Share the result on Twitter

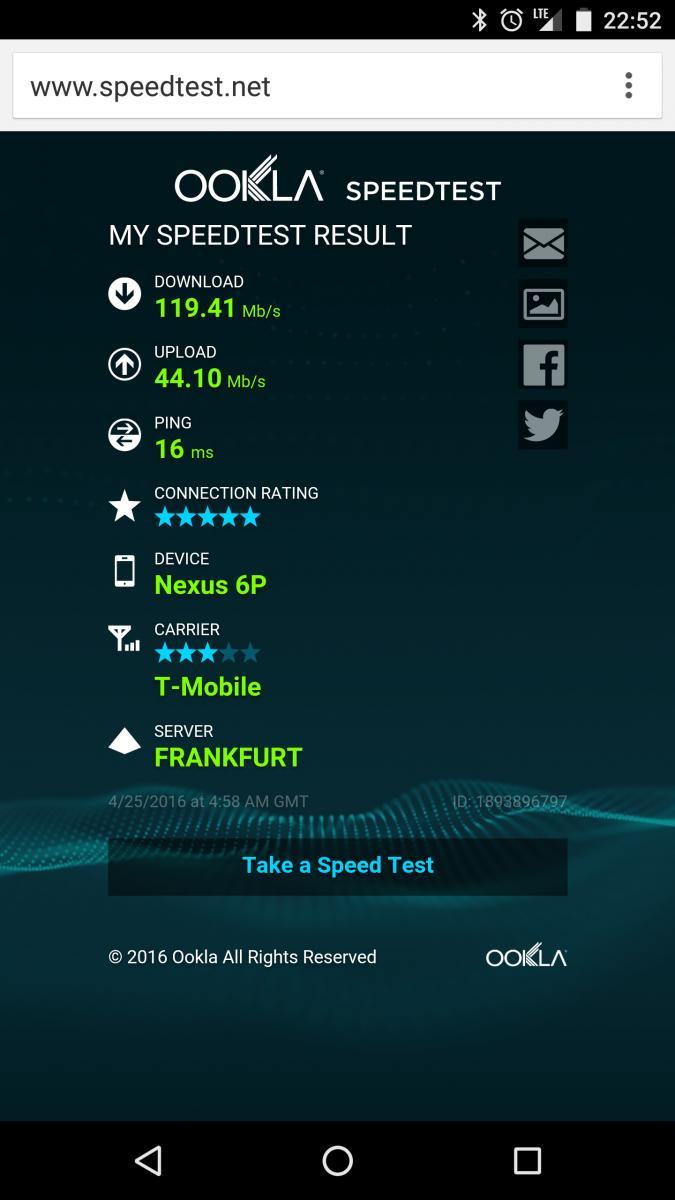coord(543,425)
